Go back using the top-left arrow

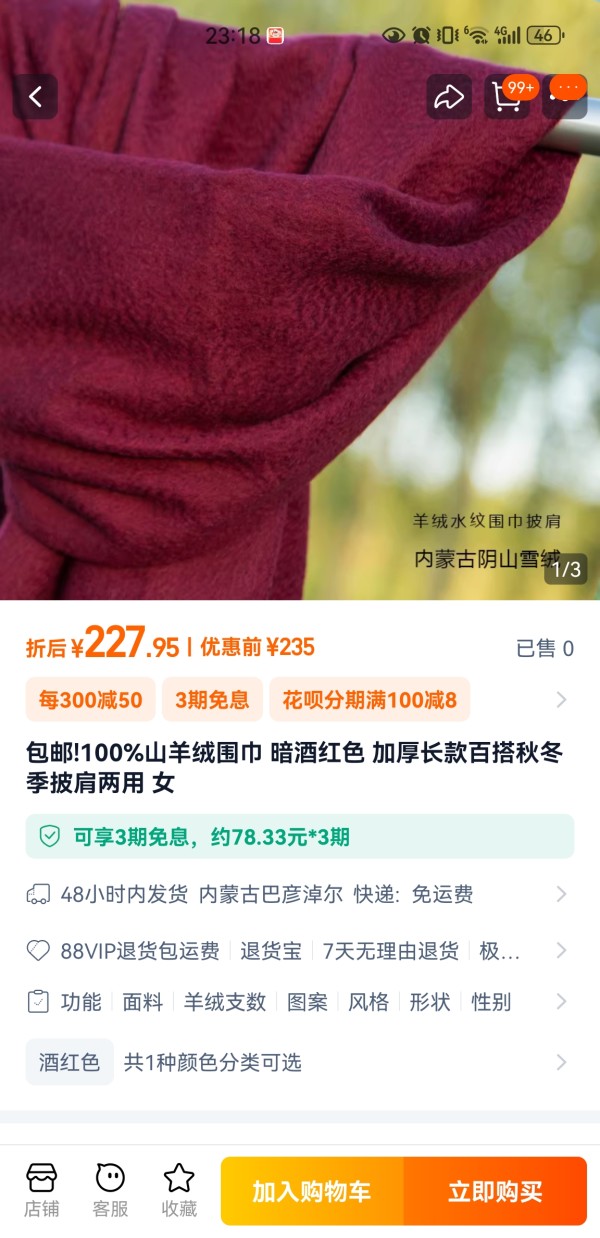pyautogui.click(x=35, y=97)
